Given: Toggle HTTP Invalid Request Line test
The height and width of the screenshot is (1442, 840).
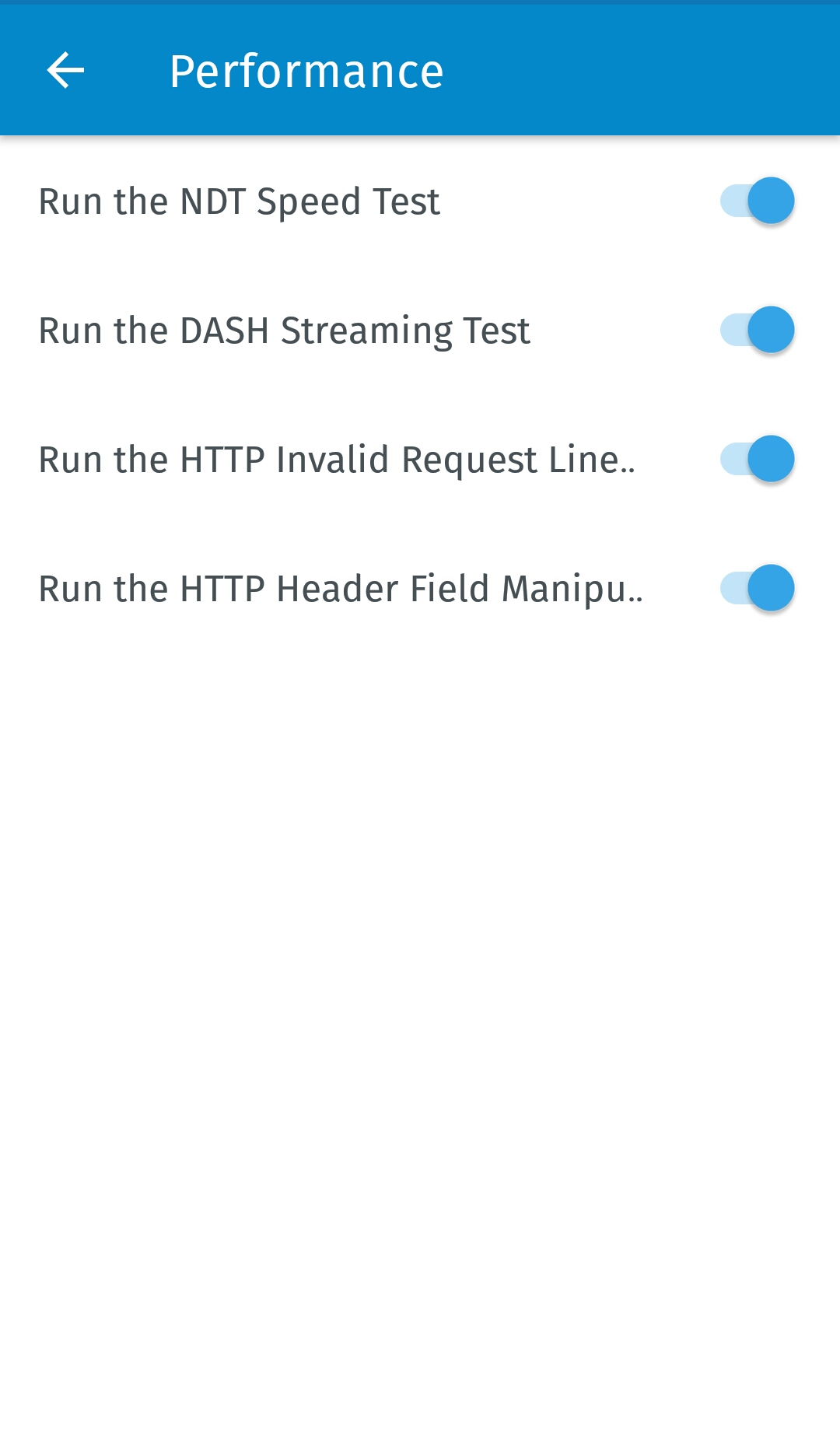Looking at the screenshot, I should click(756, 459).
